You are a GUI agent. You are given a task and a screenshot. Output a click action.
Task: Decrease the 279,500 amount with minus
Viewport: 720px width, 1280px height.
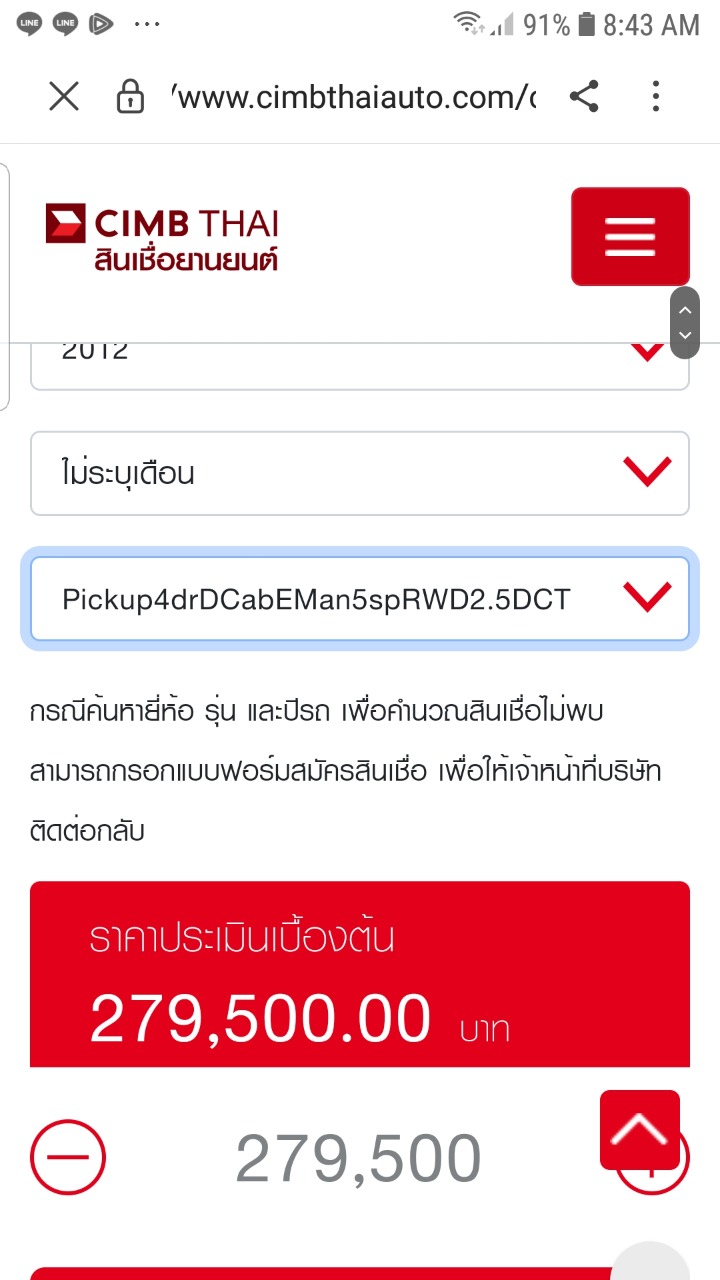point(68,1158)
